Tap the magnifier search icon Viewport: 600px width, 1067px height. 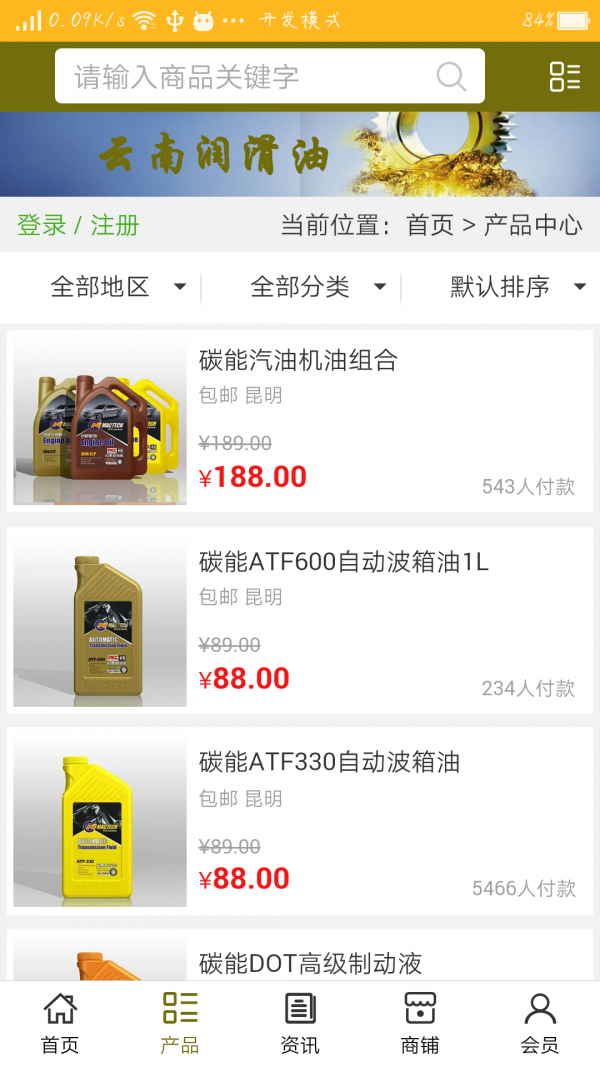point(451,77)
